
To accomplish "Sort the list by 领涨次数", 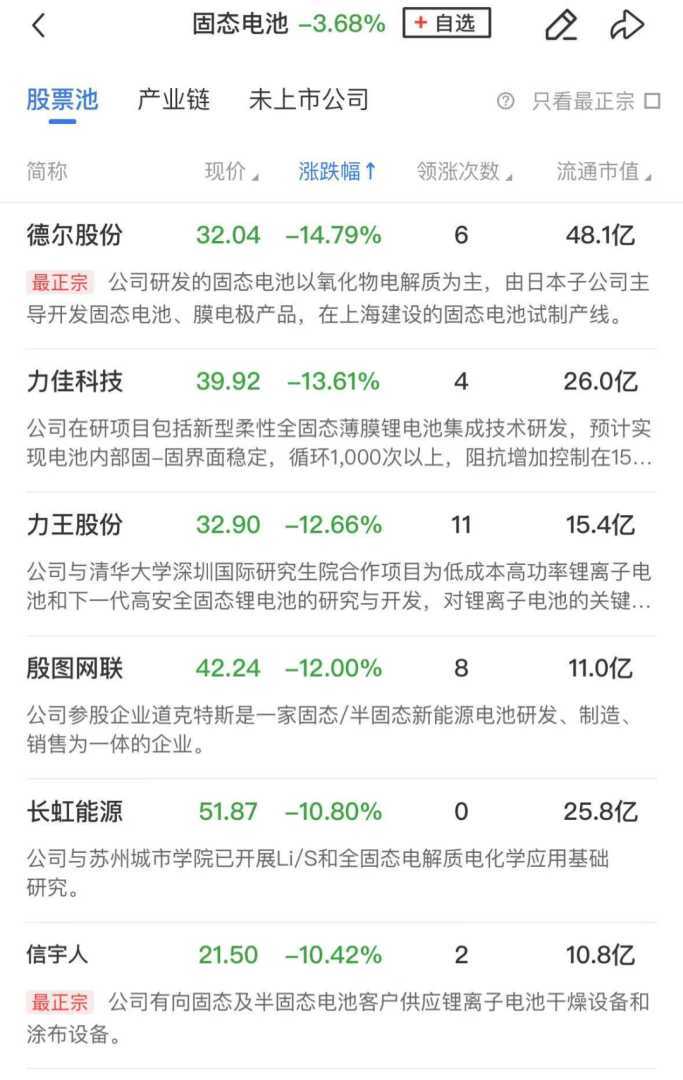I will [464, 171].
